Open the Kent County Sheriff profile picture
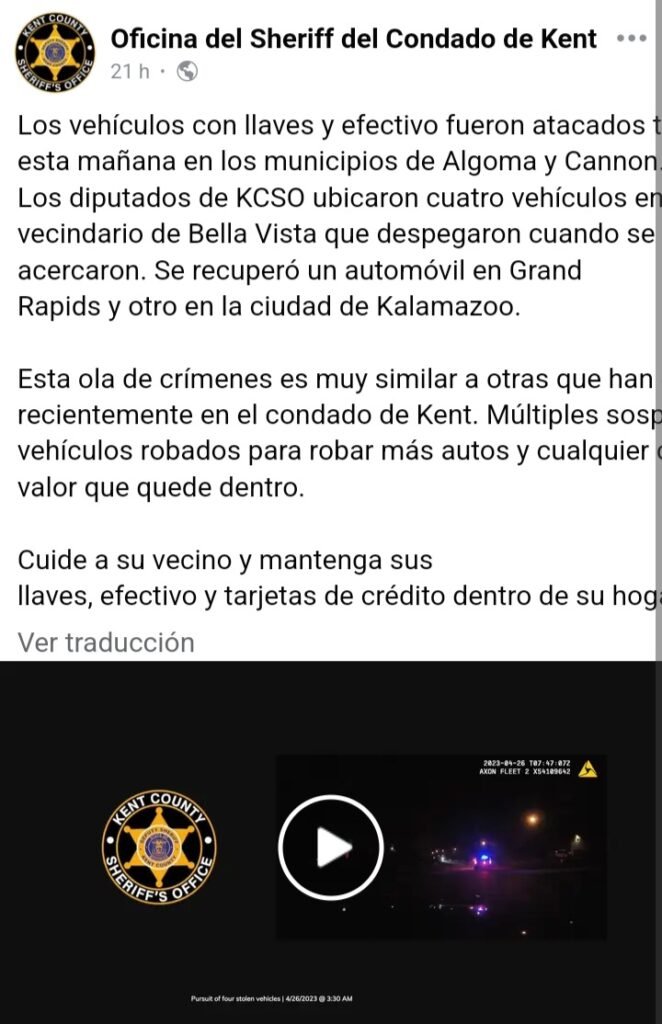 [x=55, y=54]
